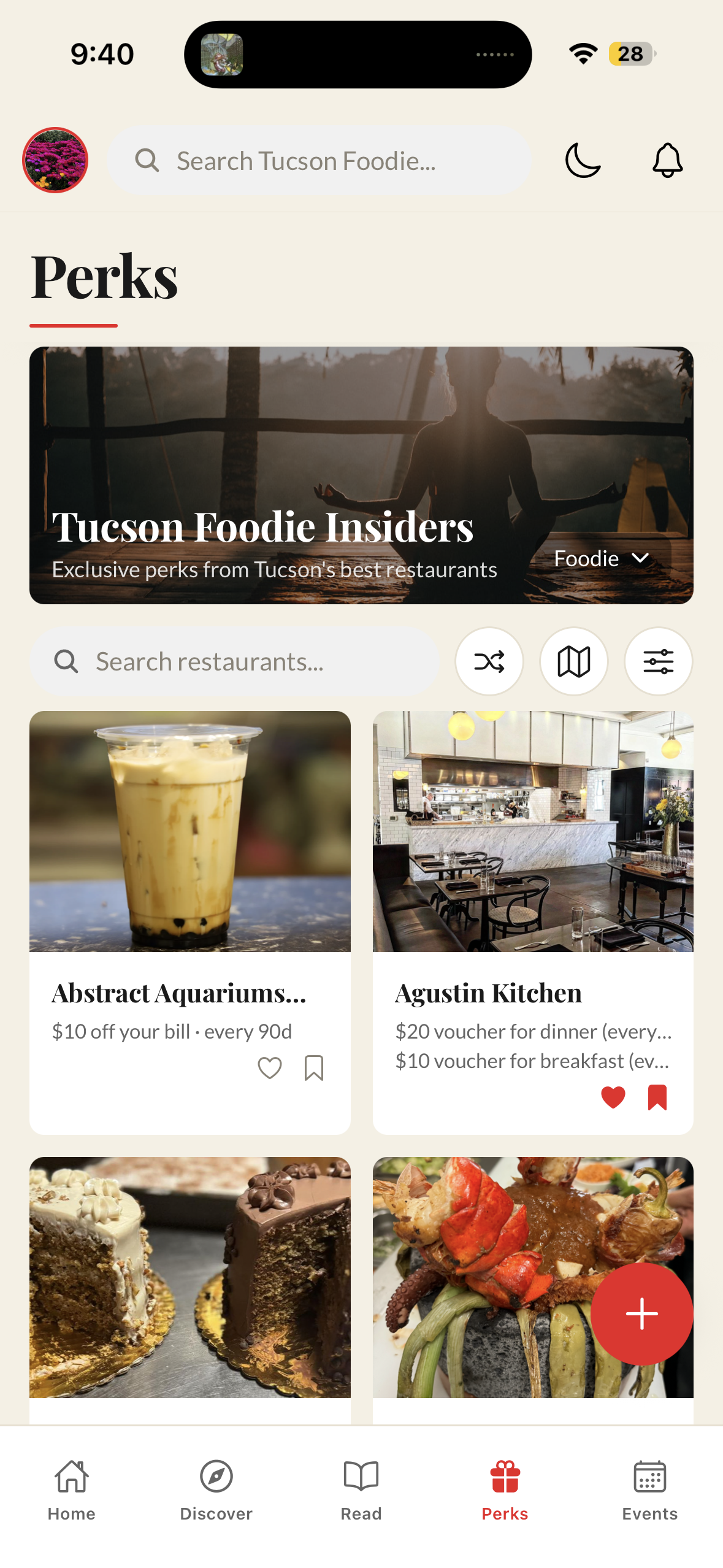Open the Agustin Kitchen perk card
Image resolution: width=723 pixels, height=1568 pixels.
pyautogui.click(x=533, y=859)
